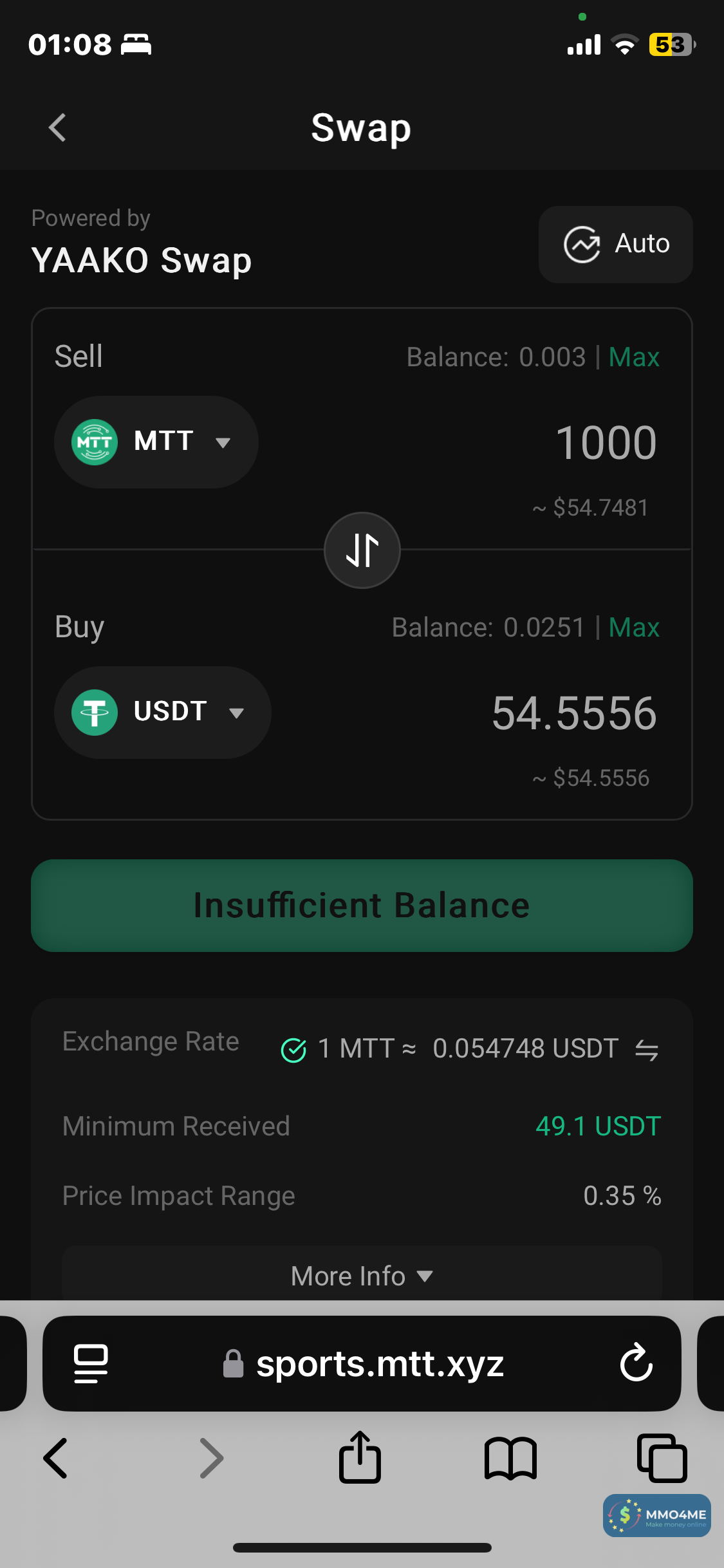The height and width of the screenshot is (1568, 724).
Task: Open the browser page settings menu
Action: coord(91,1363)
